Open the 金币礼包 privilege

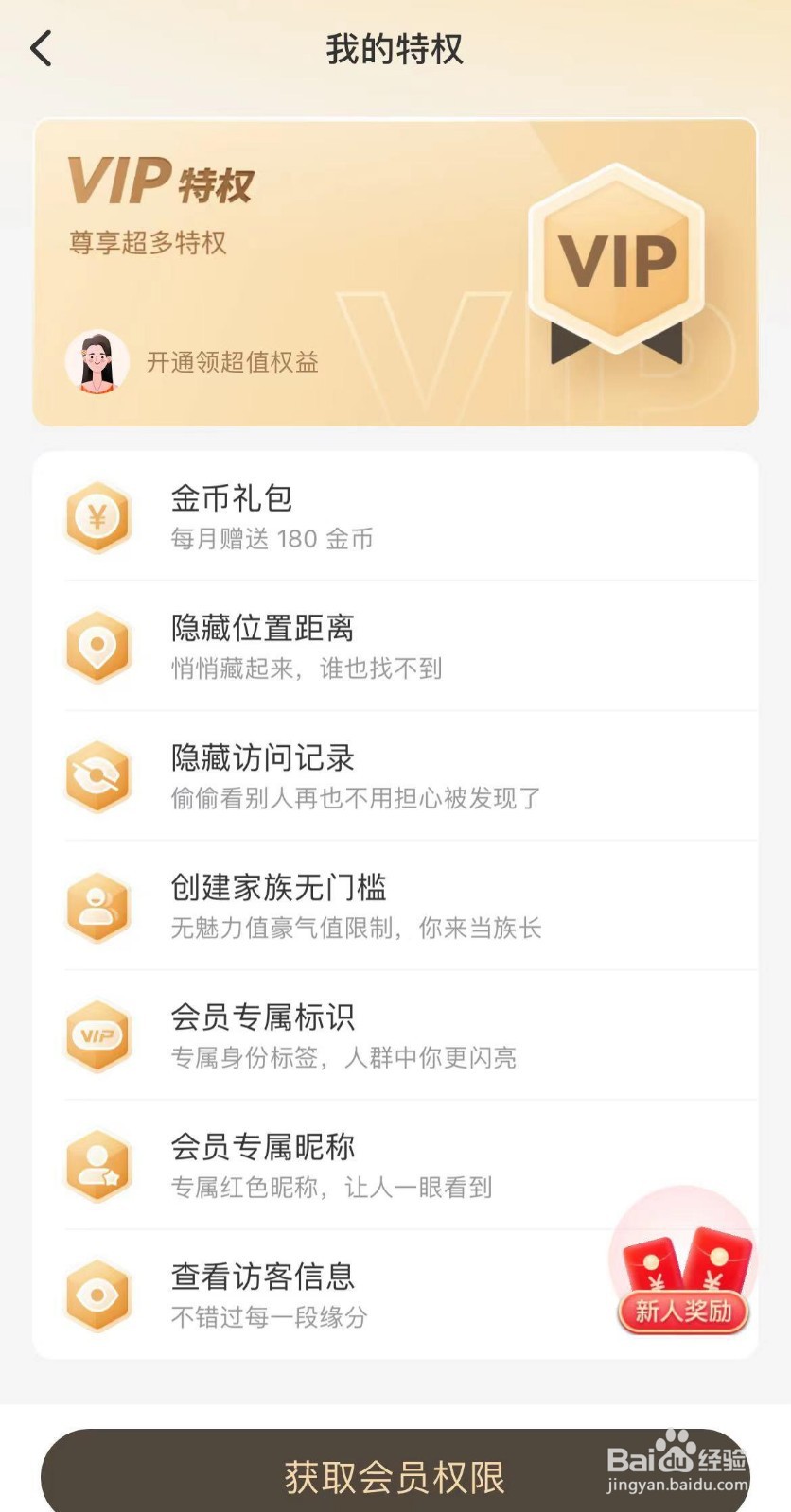click(x=395, y=516)
